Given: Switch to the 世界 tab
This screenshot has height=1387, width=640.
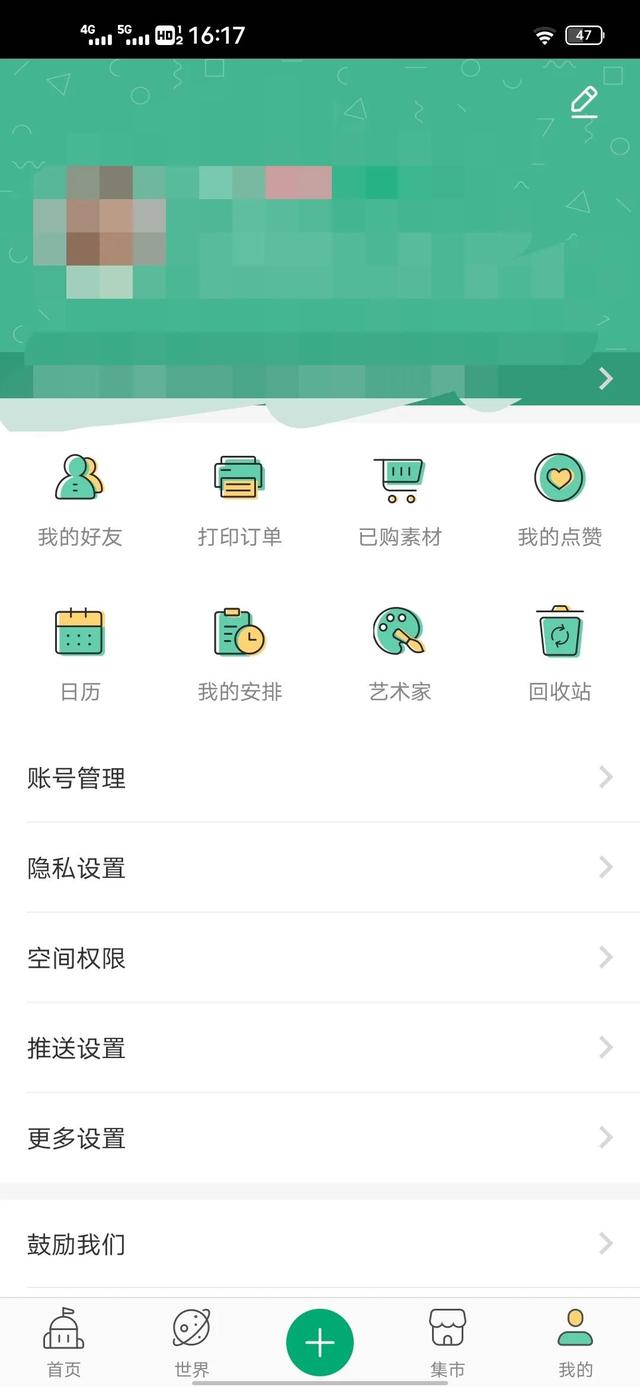Looking at the screenshot, I should point(191,1342).
